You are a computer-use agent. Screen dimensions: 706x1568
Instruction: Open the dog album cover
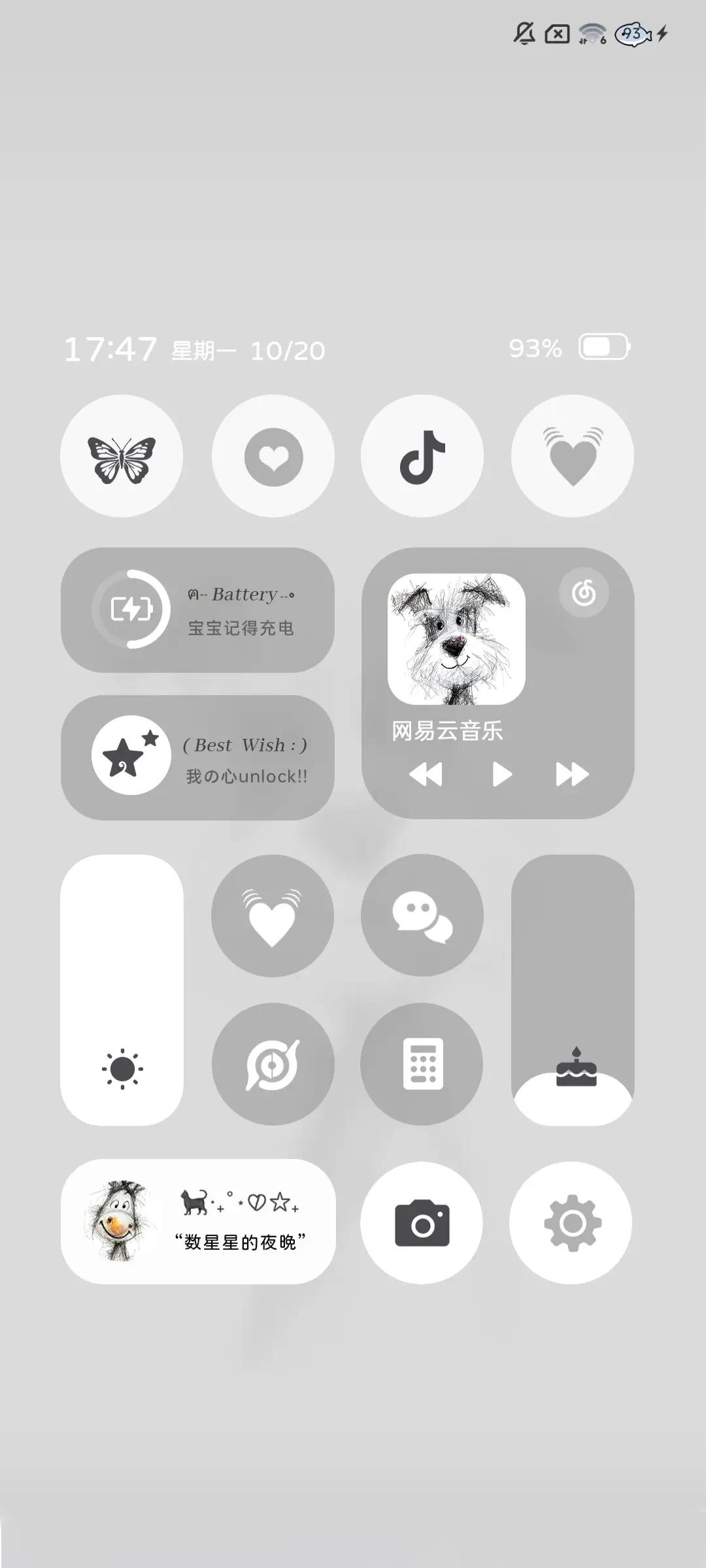[456, 639]
